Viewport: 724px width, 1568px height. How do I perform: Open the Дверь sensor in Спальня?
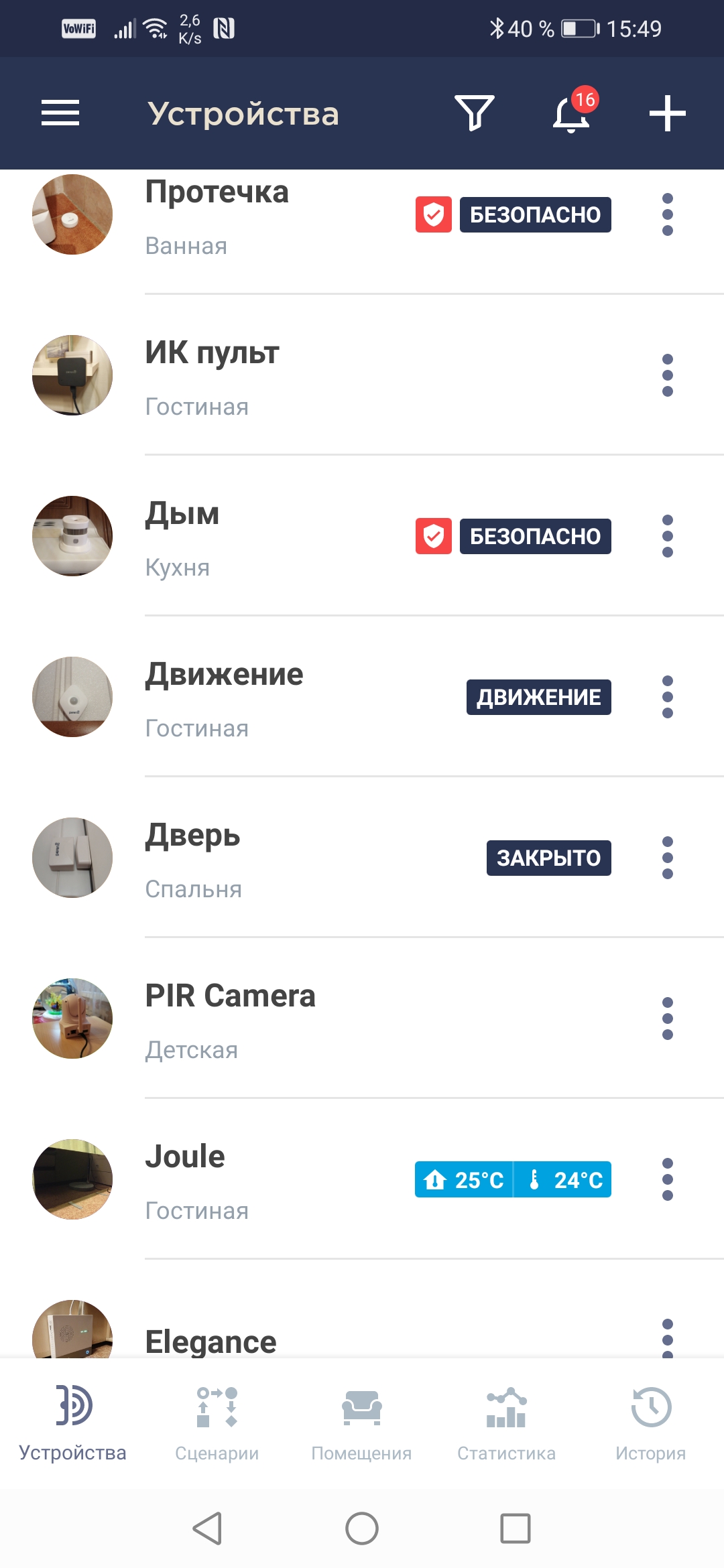[x=193, y=858]
